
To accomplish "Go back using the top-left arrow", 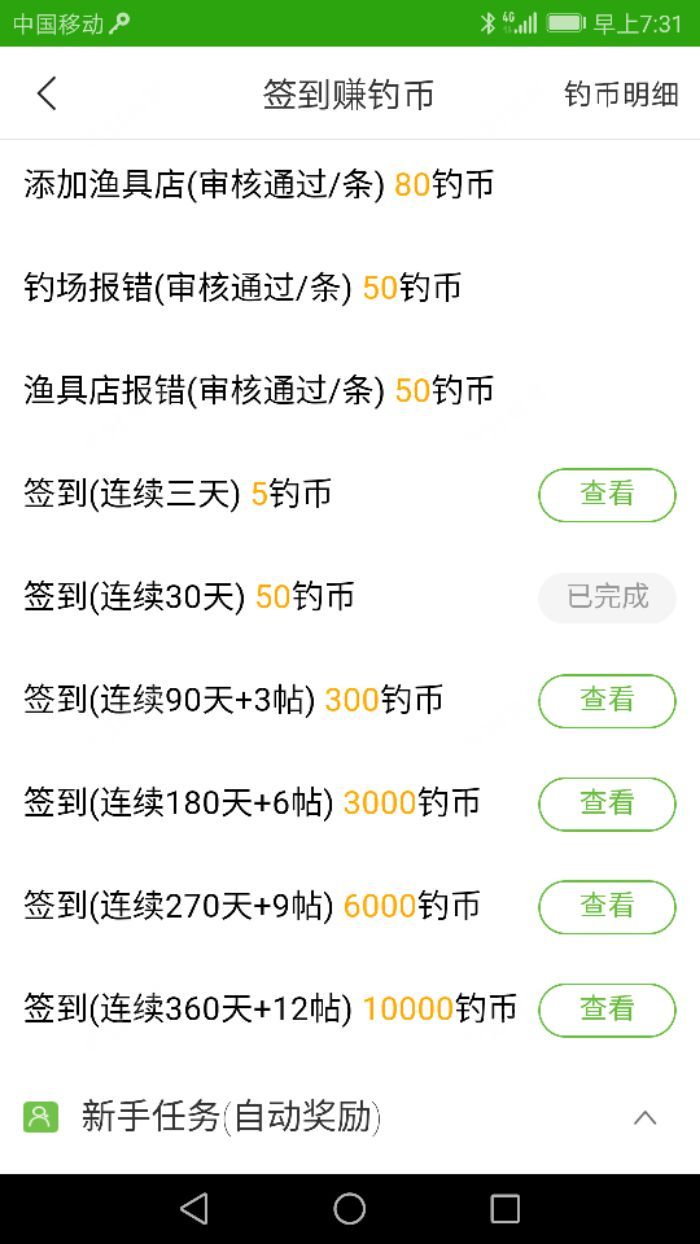I will (x=47, y=94).
